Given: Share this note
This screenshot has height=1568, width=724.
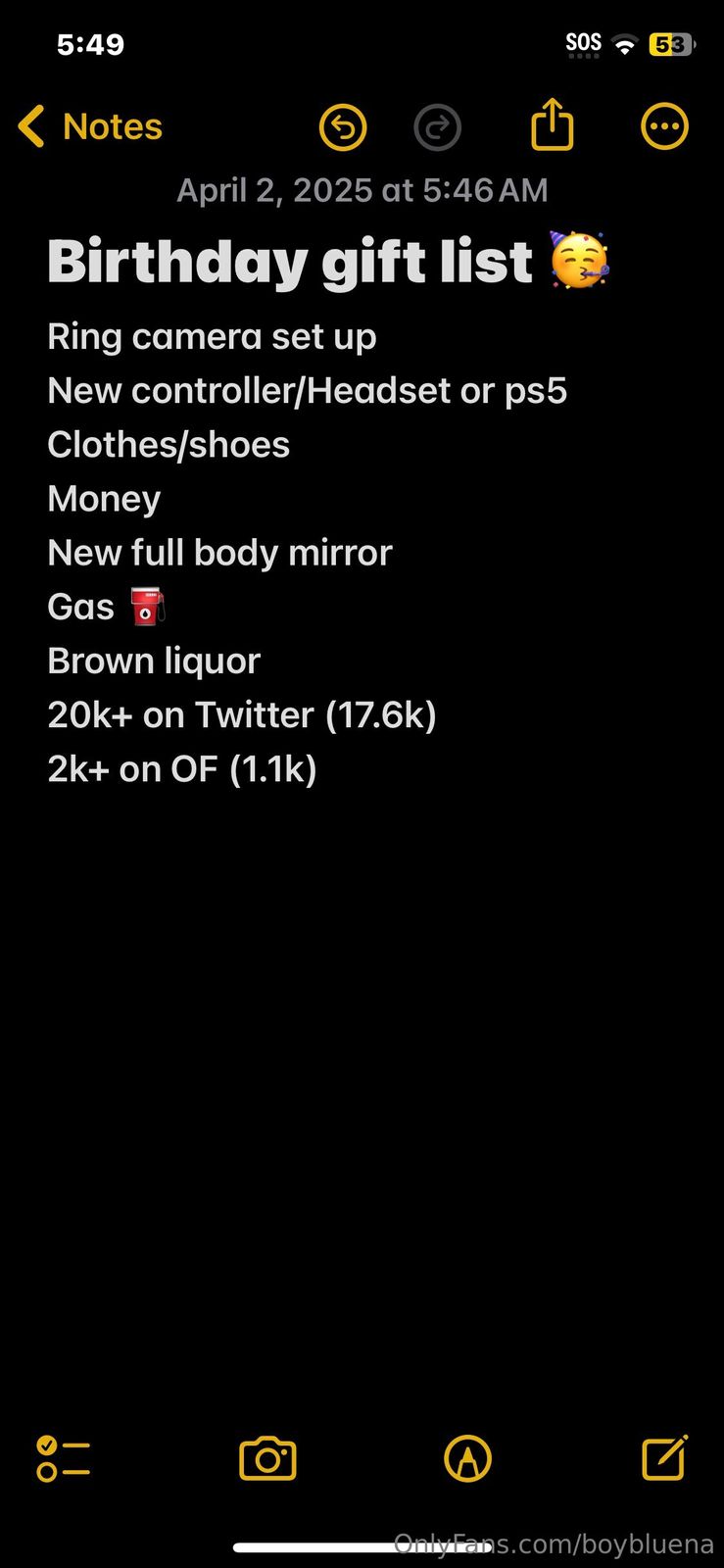Looking at the screenshot, I should coord(552,125).
